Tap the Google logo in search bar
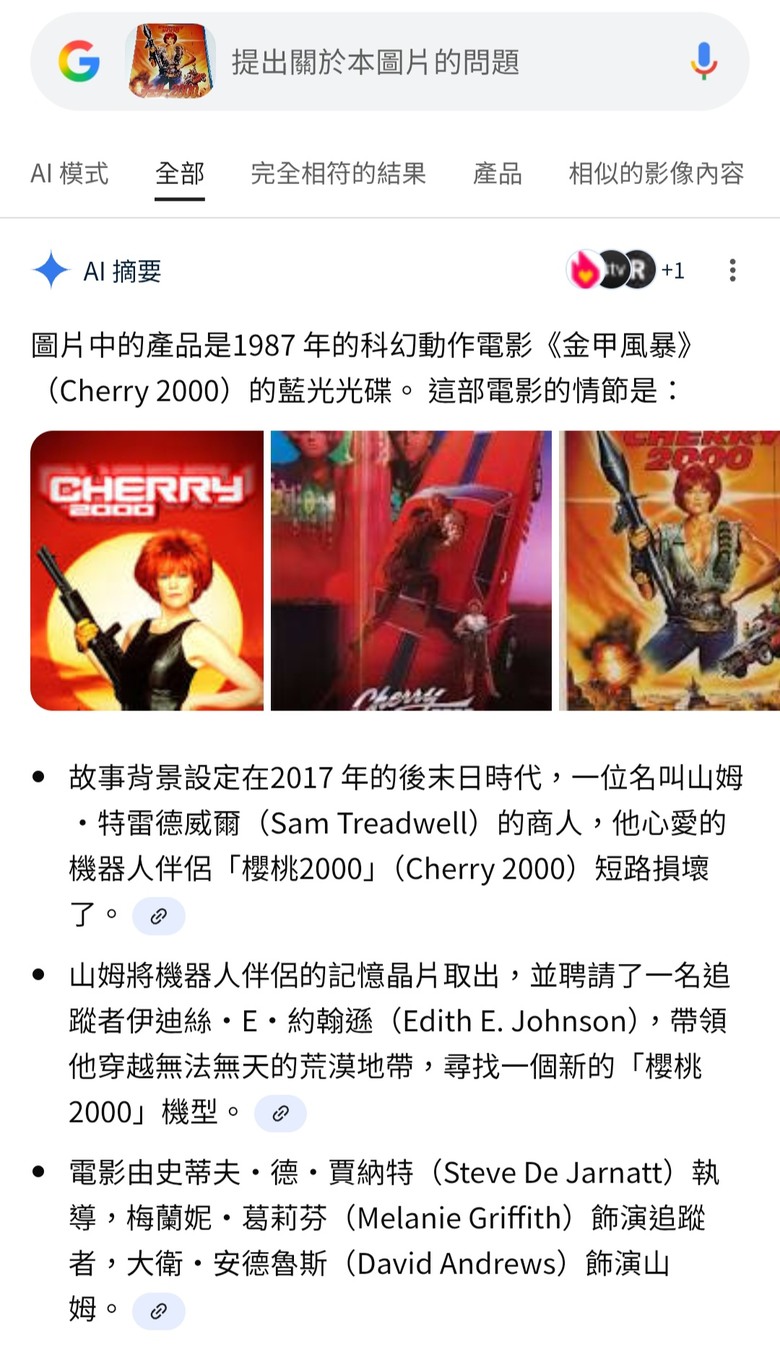 (79, 62)
